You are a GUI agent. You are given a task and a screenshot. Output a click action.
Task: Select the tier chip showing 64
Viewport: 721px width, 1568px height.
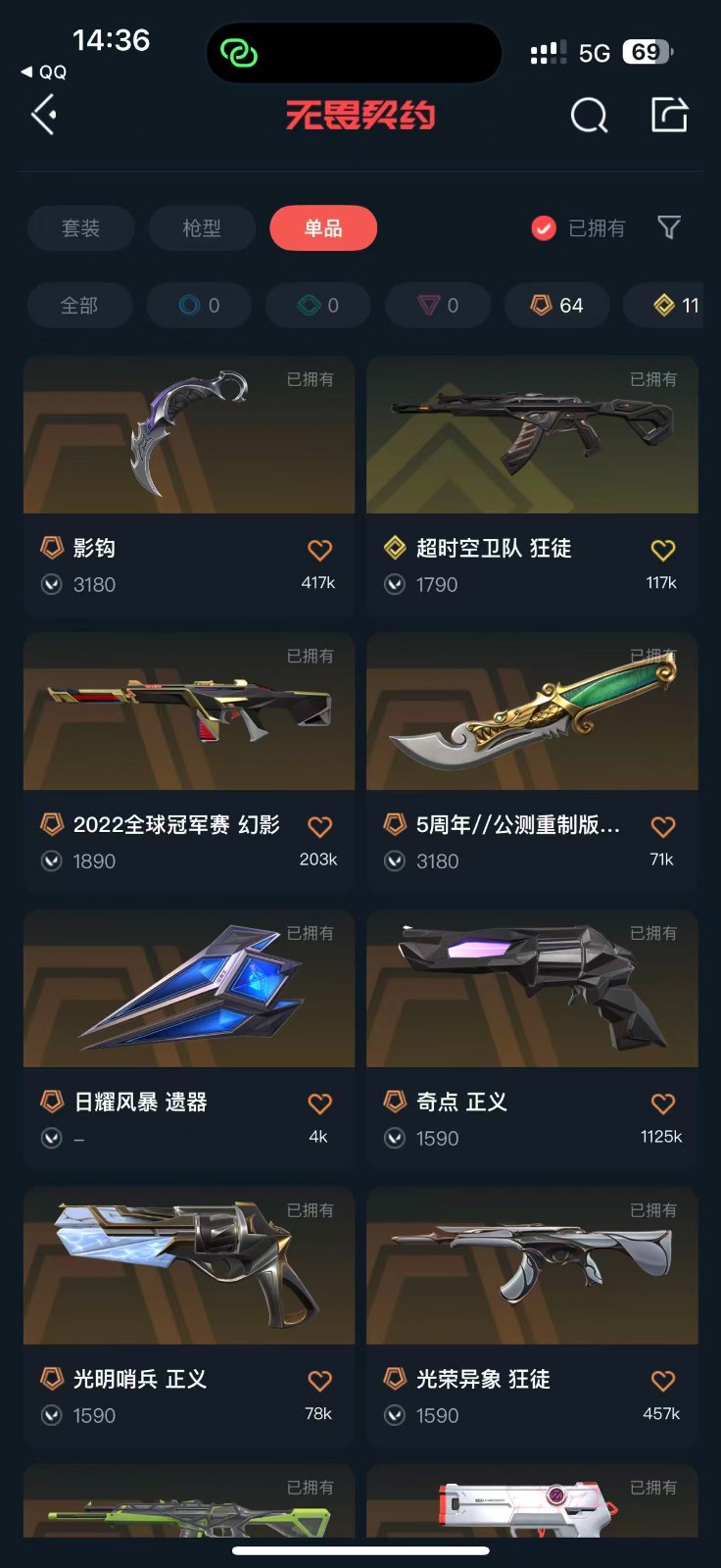[x=557, y=306]
